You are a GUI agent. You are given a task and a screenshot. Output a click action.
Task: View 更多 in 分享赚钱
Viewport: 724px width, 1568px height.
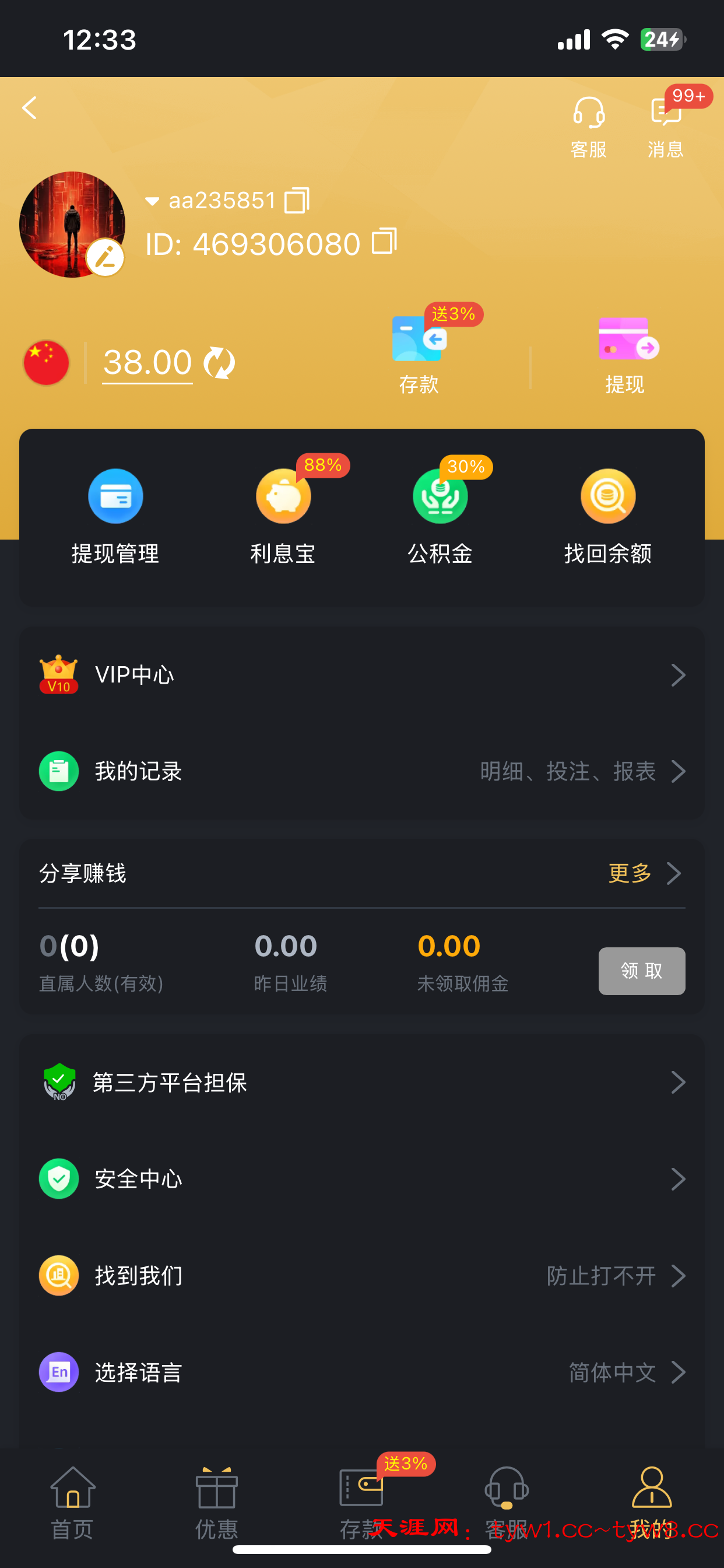[644, 873]
